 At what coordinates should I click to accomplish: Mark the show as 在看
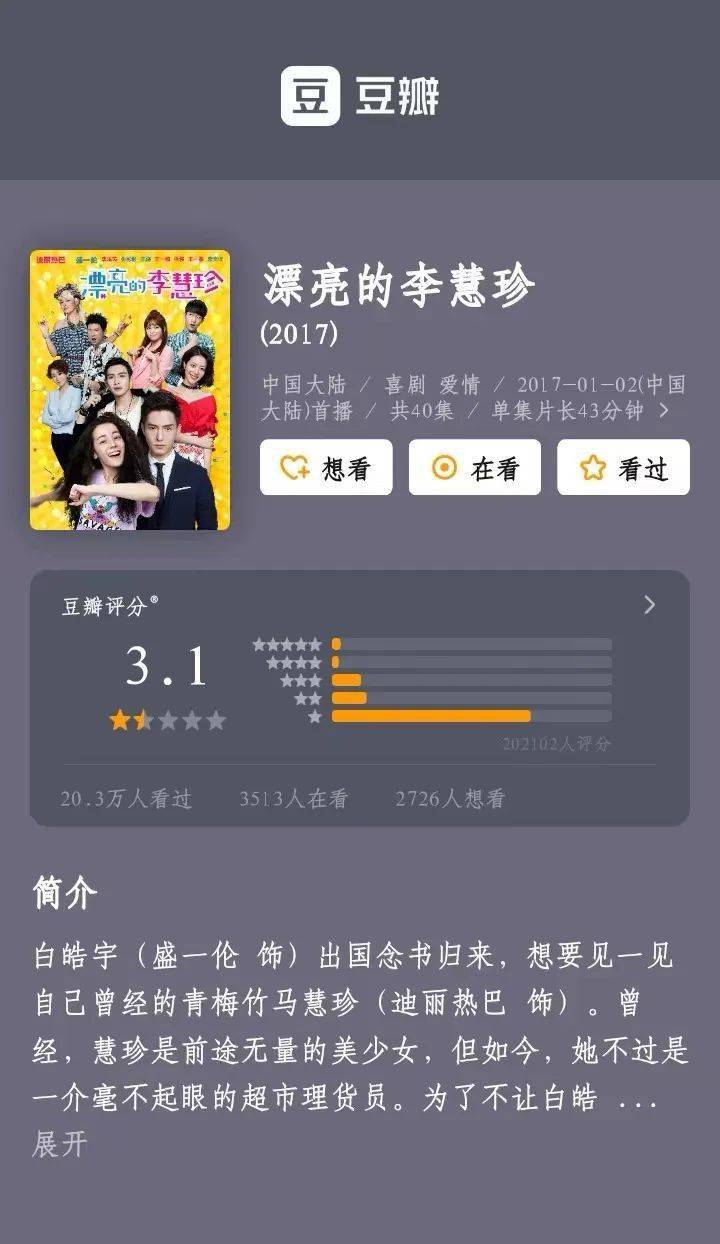475,468
